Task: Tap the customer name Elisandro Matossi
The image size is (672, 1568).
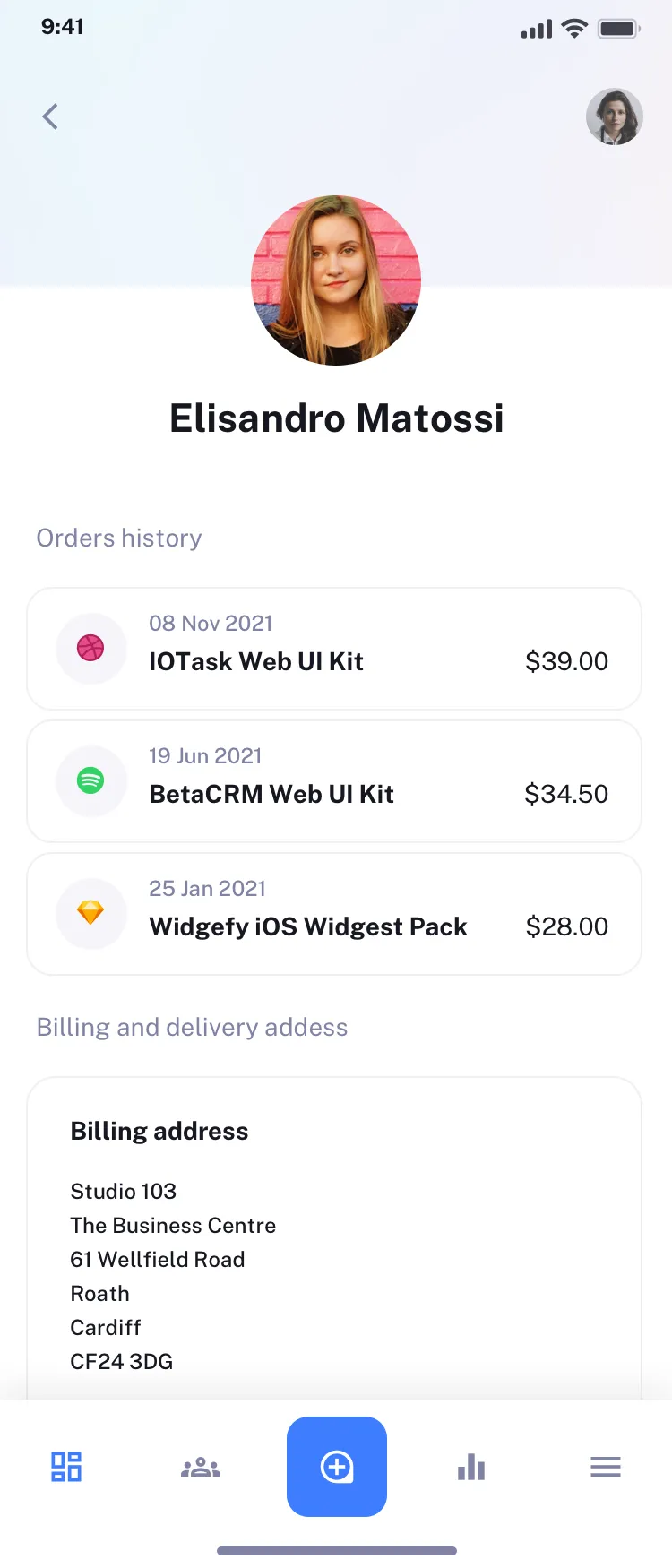Action: [336, 418]
